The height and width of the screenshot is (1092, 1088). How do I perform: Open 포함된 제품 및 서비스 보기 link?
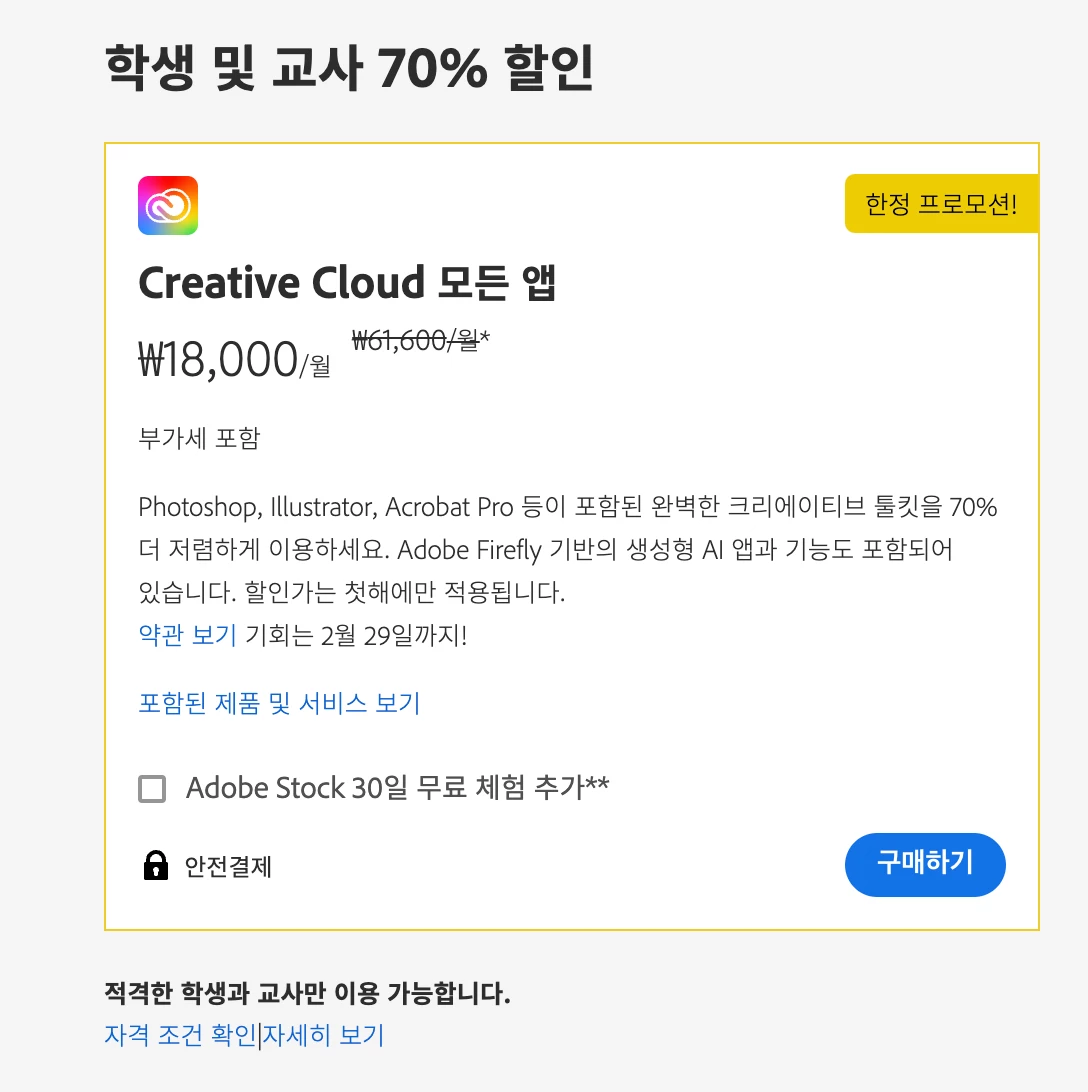(x=279, y=703)
